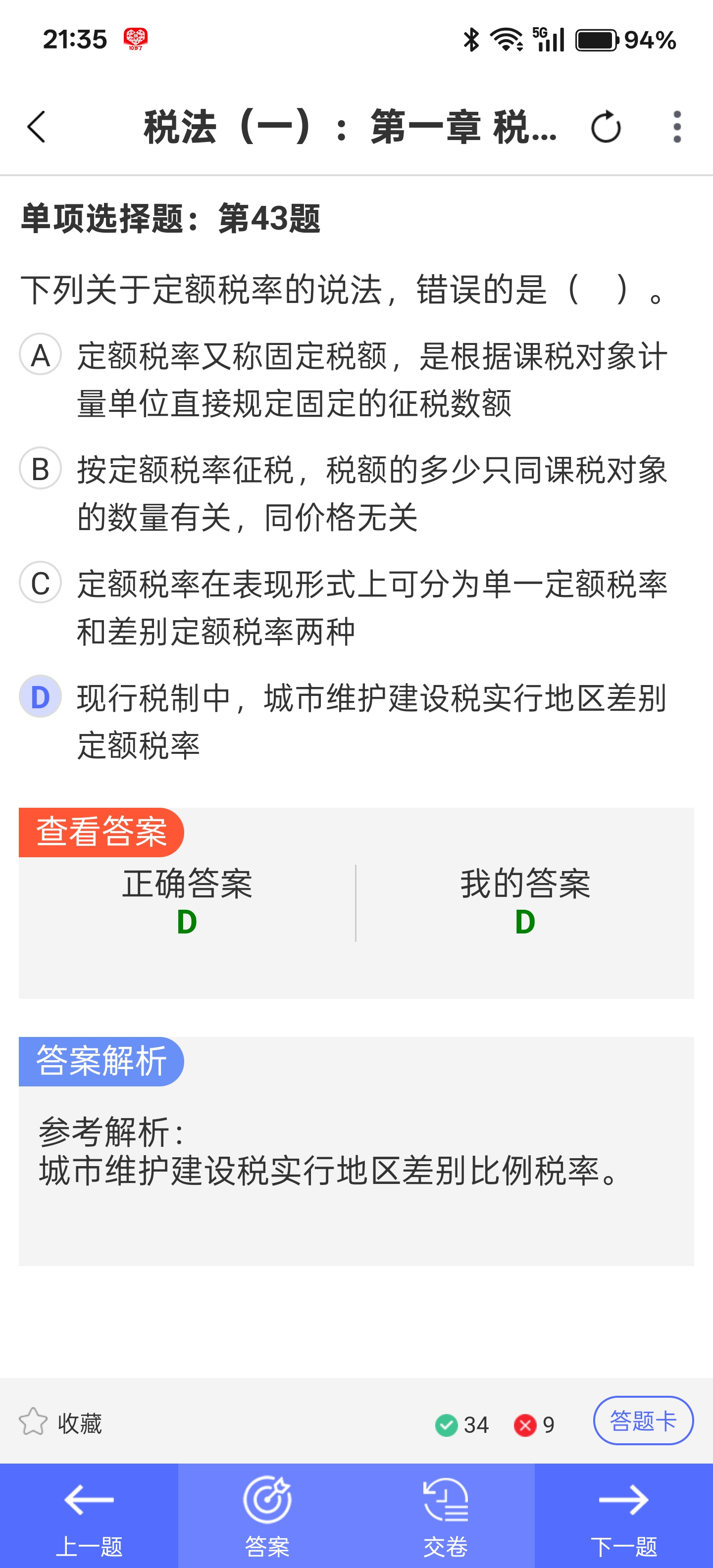
Task: Submit the paper with 交卷
Action: coord(446,1516)
